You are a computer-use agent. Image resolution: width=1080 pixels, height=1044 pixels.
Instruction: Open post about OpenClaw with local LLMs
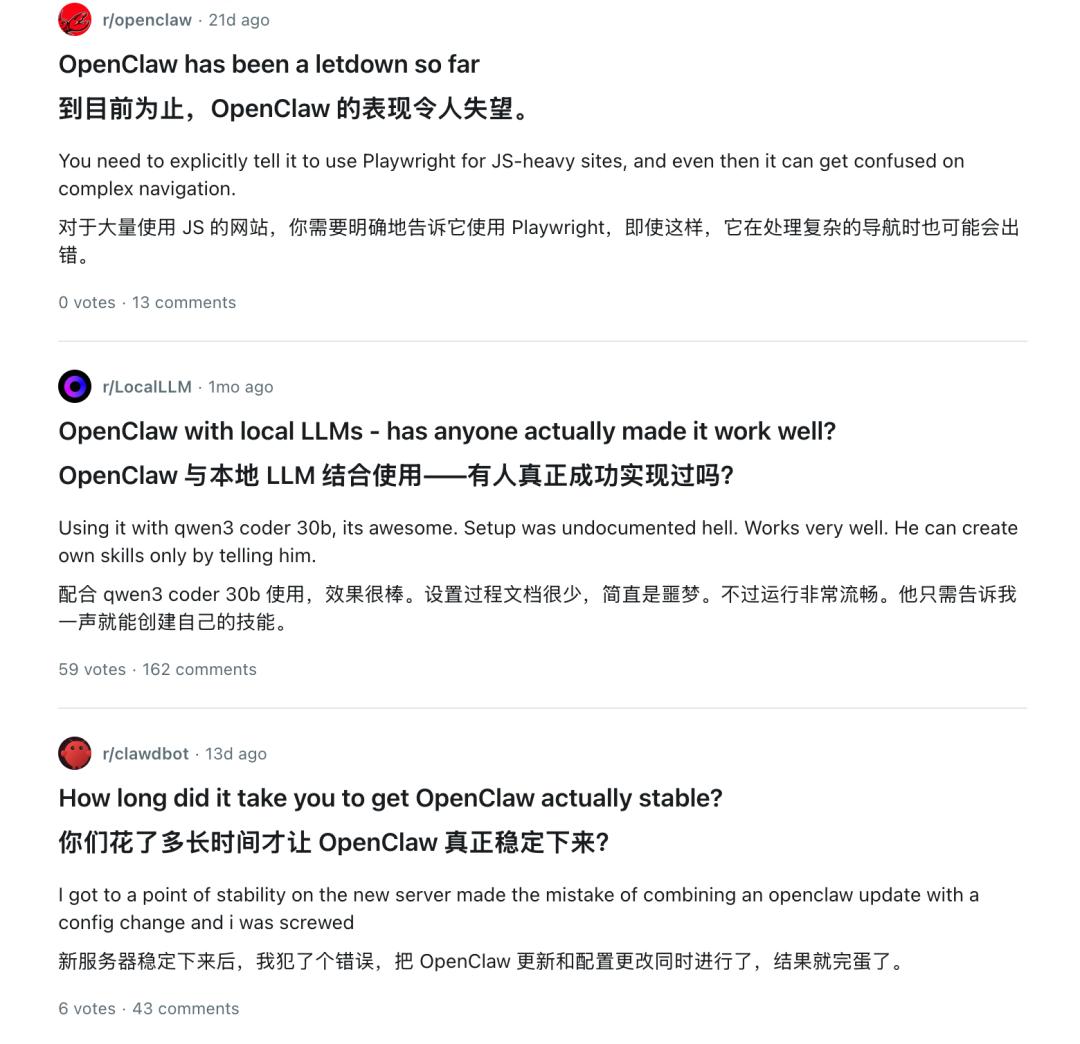click(x=447, y=431)
